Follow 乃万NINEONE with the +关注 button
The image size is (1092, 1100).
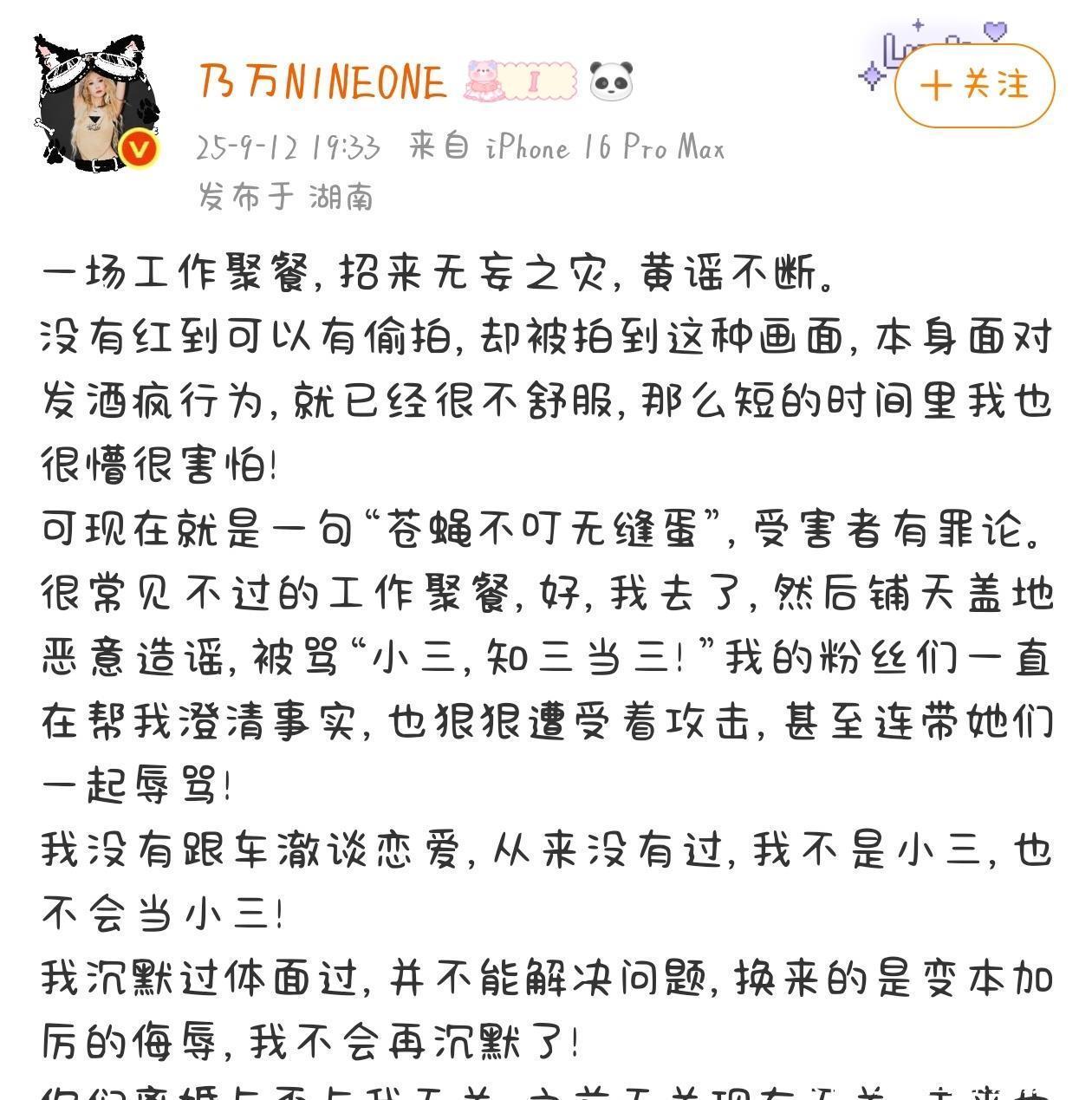973,86
